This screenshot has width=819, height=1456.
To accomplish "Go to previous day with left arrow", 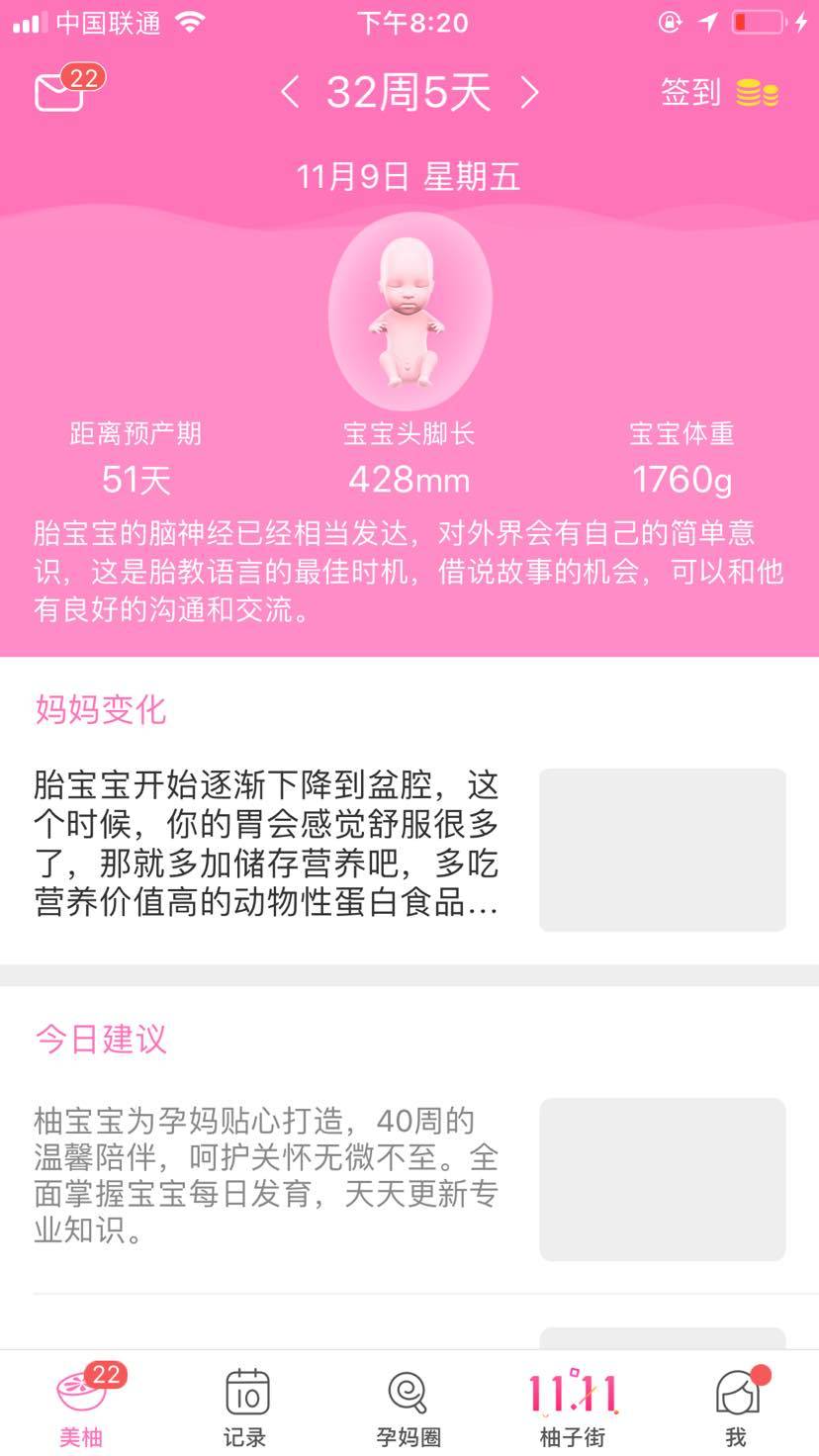I will point(290,93).
